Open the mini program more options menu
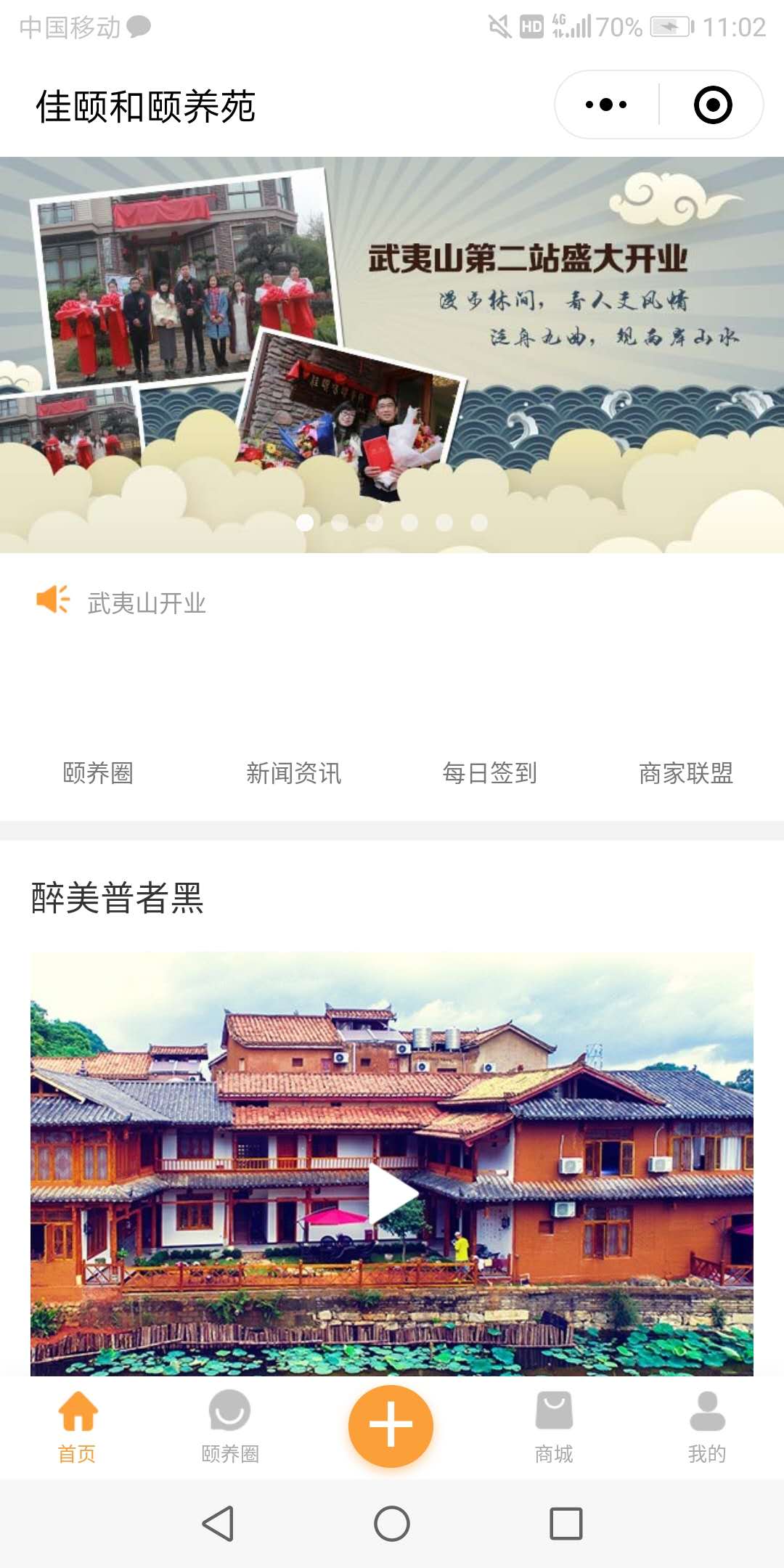 [607, 105]
